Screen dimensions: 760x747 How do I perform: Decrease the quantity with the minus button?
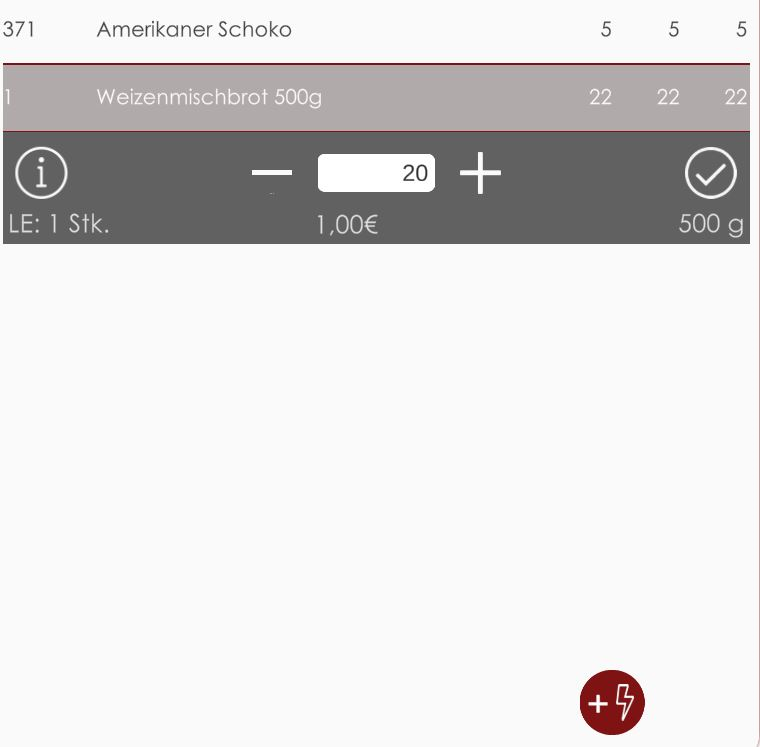[271, 174]
